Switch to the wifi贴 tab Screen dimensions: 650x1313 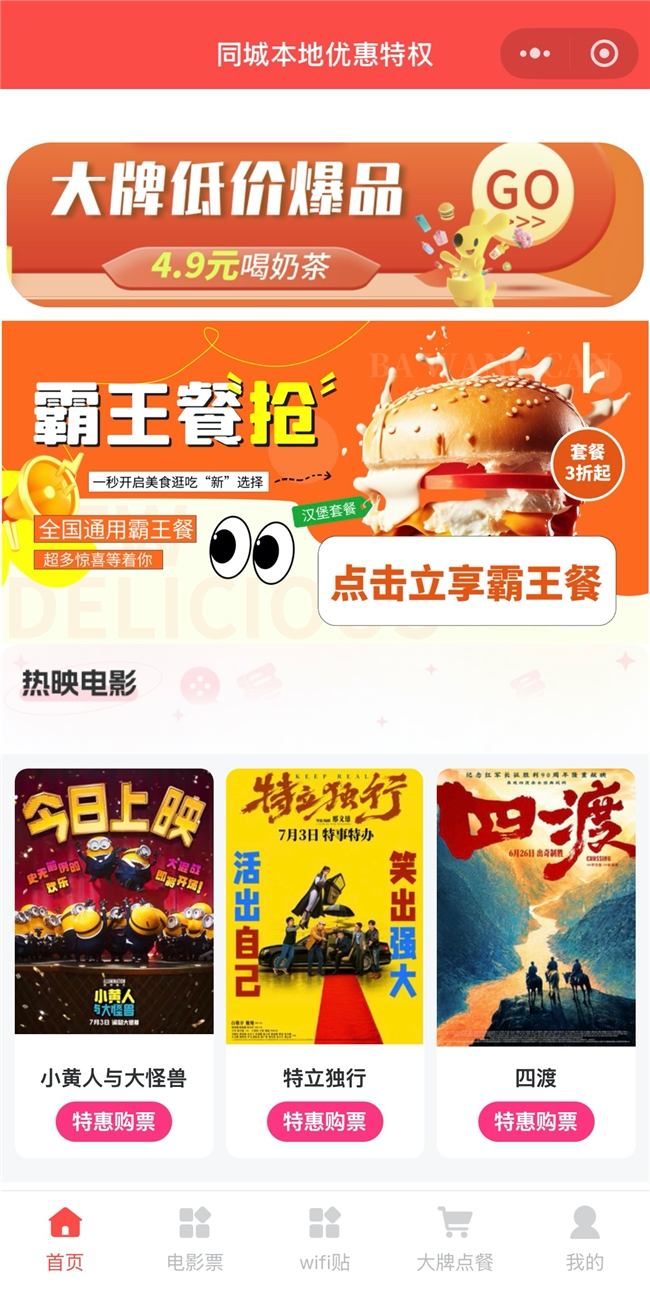click(x=325, y=1239)
